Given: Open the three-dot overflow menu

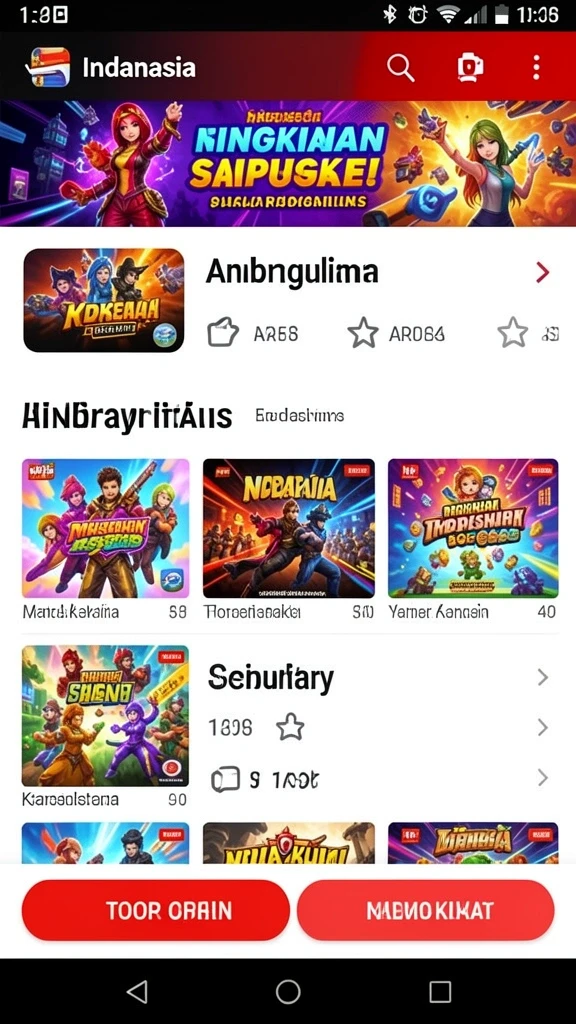Looking at the screenshot, I should tap(536, 67).
